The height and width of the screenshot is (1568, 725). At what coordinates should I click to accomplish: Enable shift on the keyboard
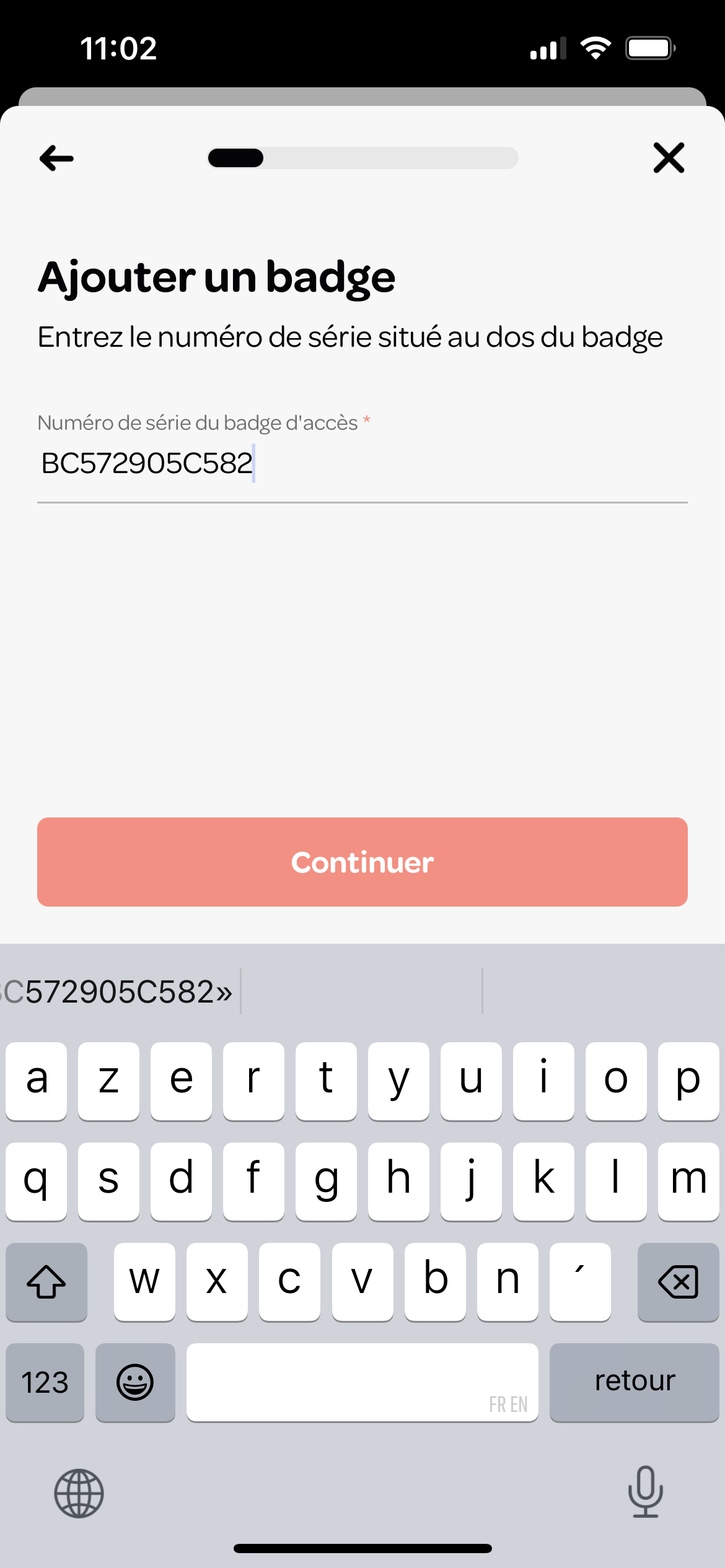coord(46,1282)
